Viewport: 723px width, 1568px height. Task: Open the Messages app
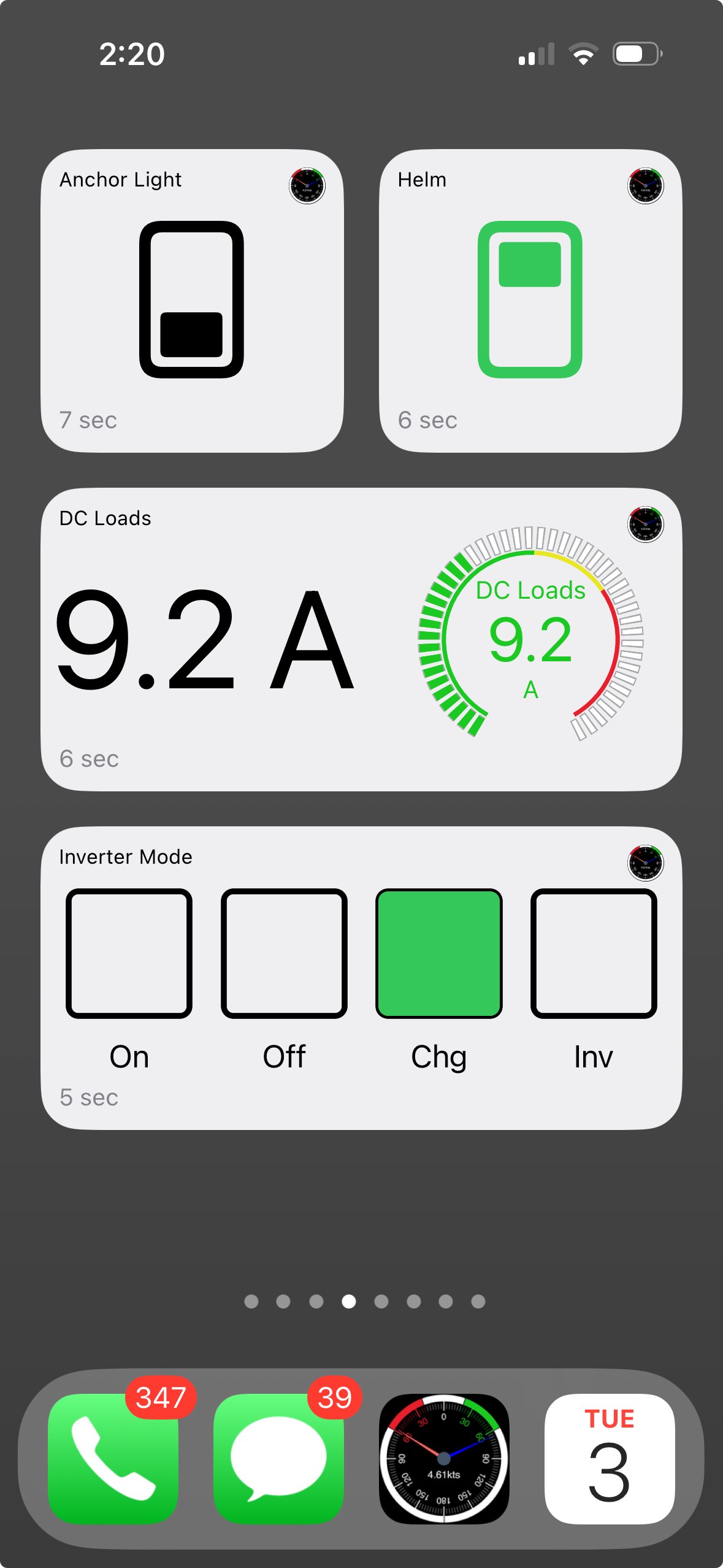click(x=278, y=1458)
